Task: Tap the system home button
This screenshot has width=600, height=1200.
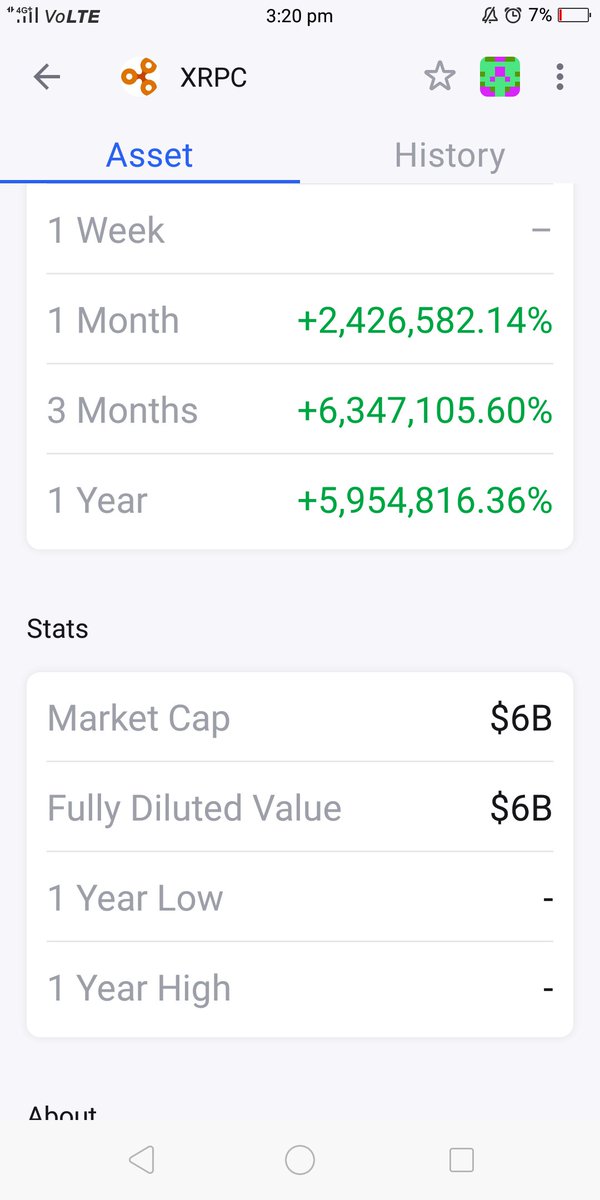Action: click(x=300, y=1159)
